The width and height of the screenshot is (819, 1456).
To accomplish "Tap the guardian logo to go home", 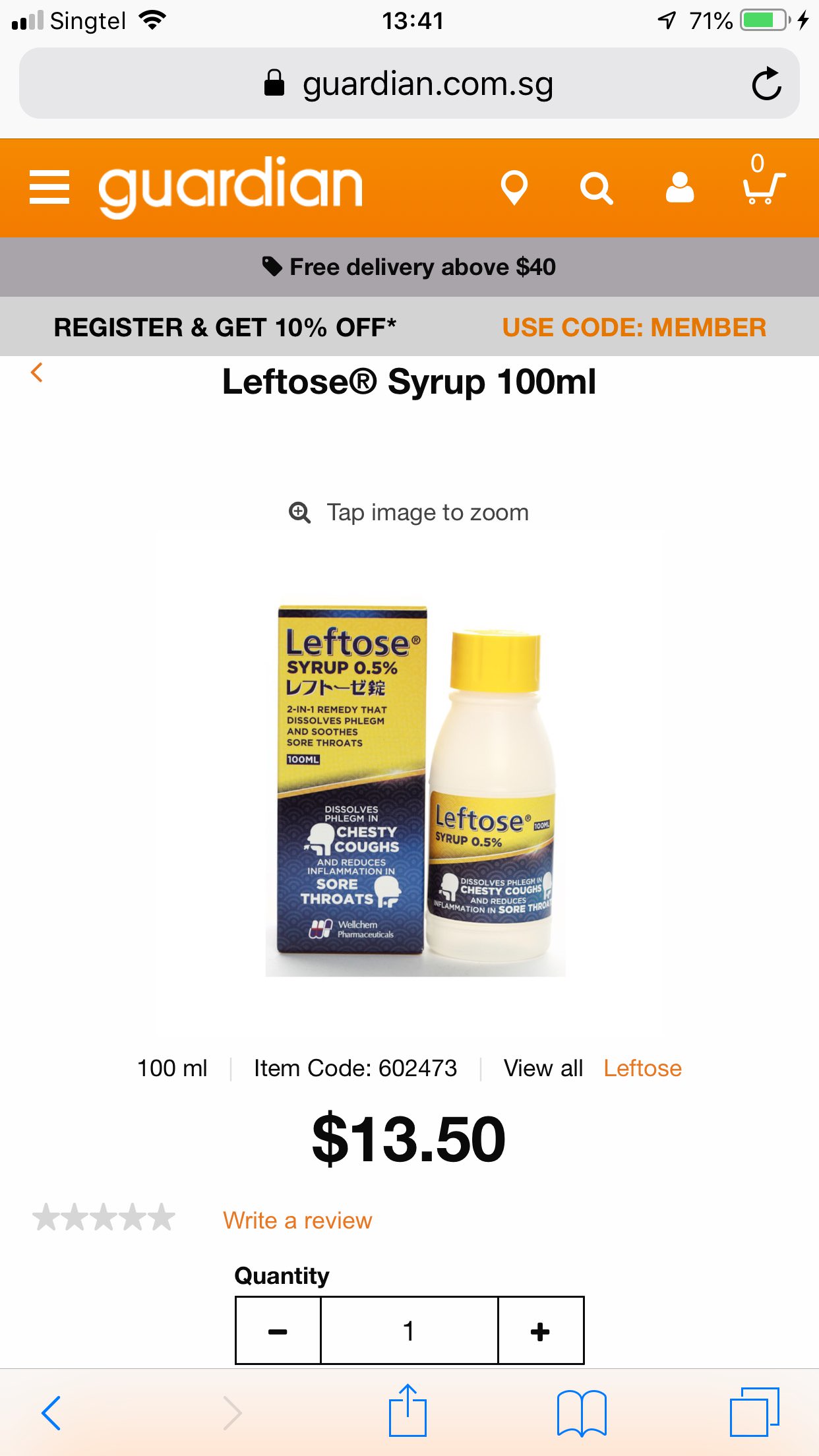I will (231, 187).
